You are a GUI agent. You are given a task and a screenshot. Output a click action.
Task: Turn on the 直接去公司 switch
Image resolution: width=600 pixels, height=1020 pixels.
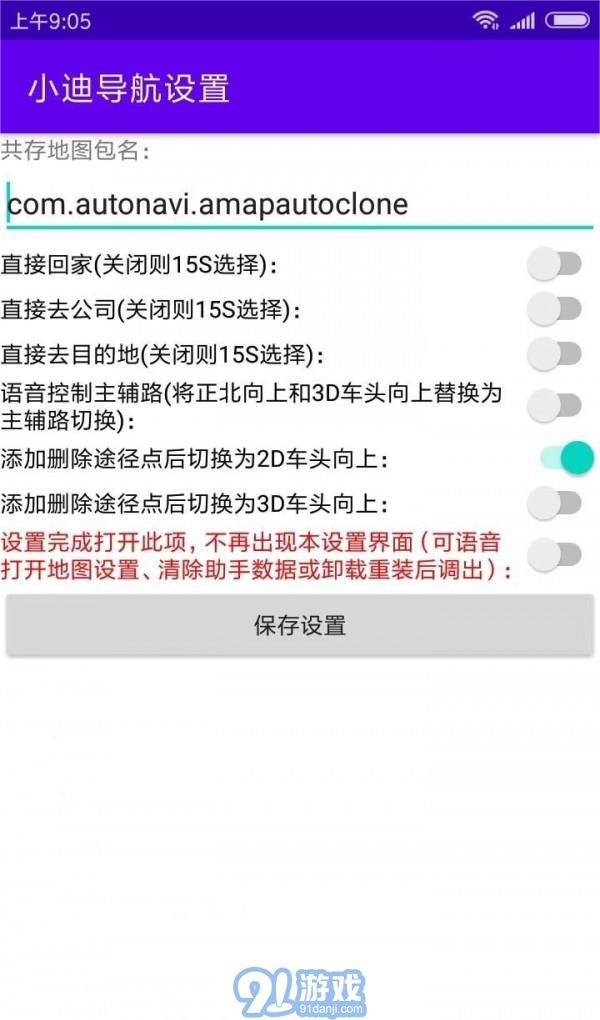(555, 309)
